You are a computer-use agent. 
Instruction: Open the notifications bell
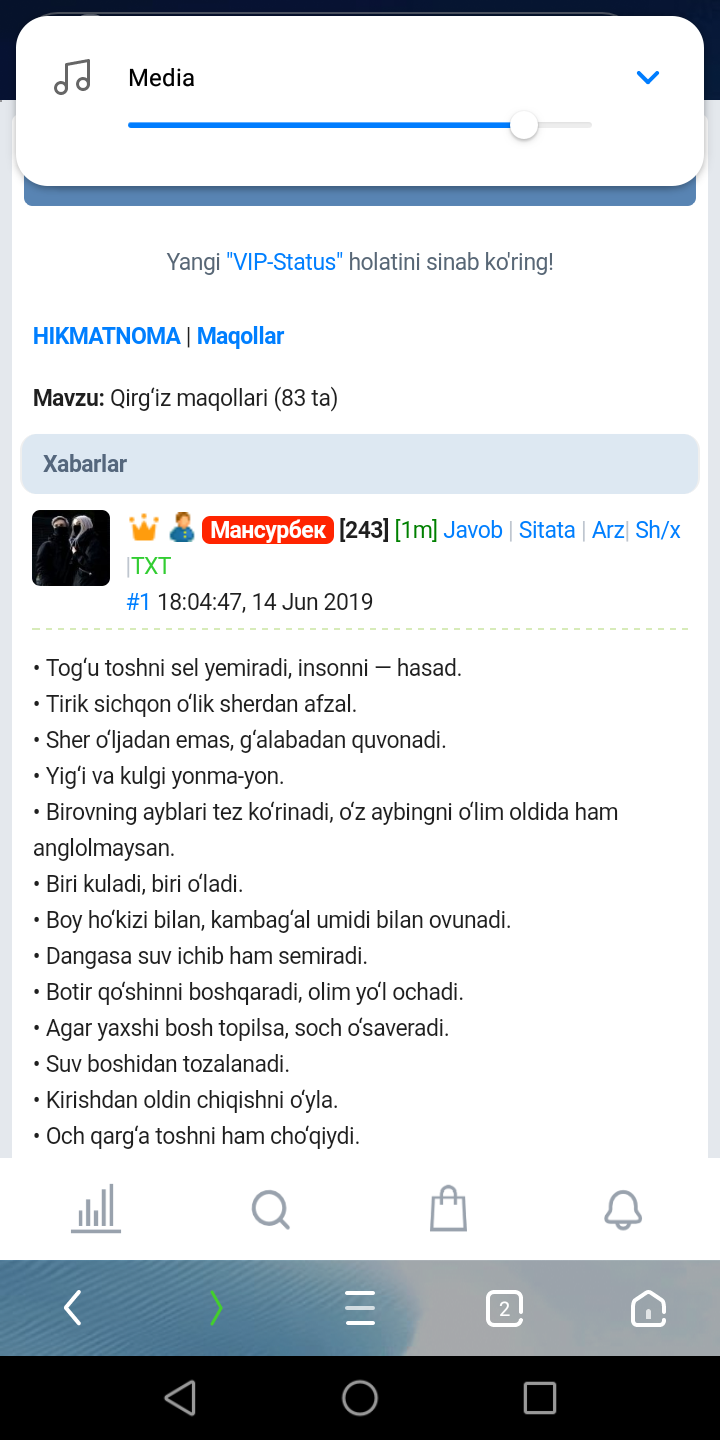(623, 1209)
